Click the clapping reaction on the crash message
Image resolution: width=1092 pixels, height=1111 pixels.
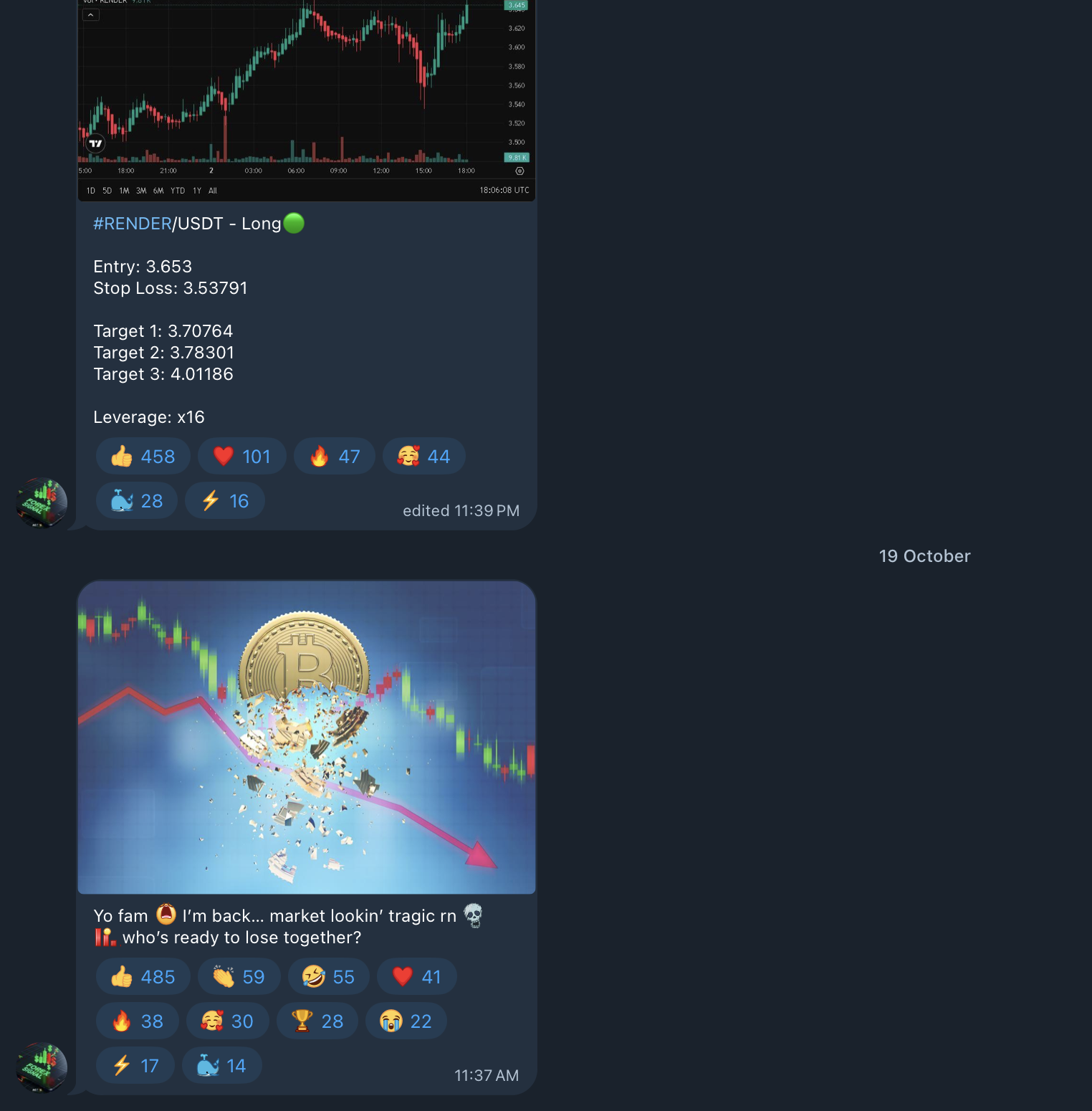tap(239, 976)
